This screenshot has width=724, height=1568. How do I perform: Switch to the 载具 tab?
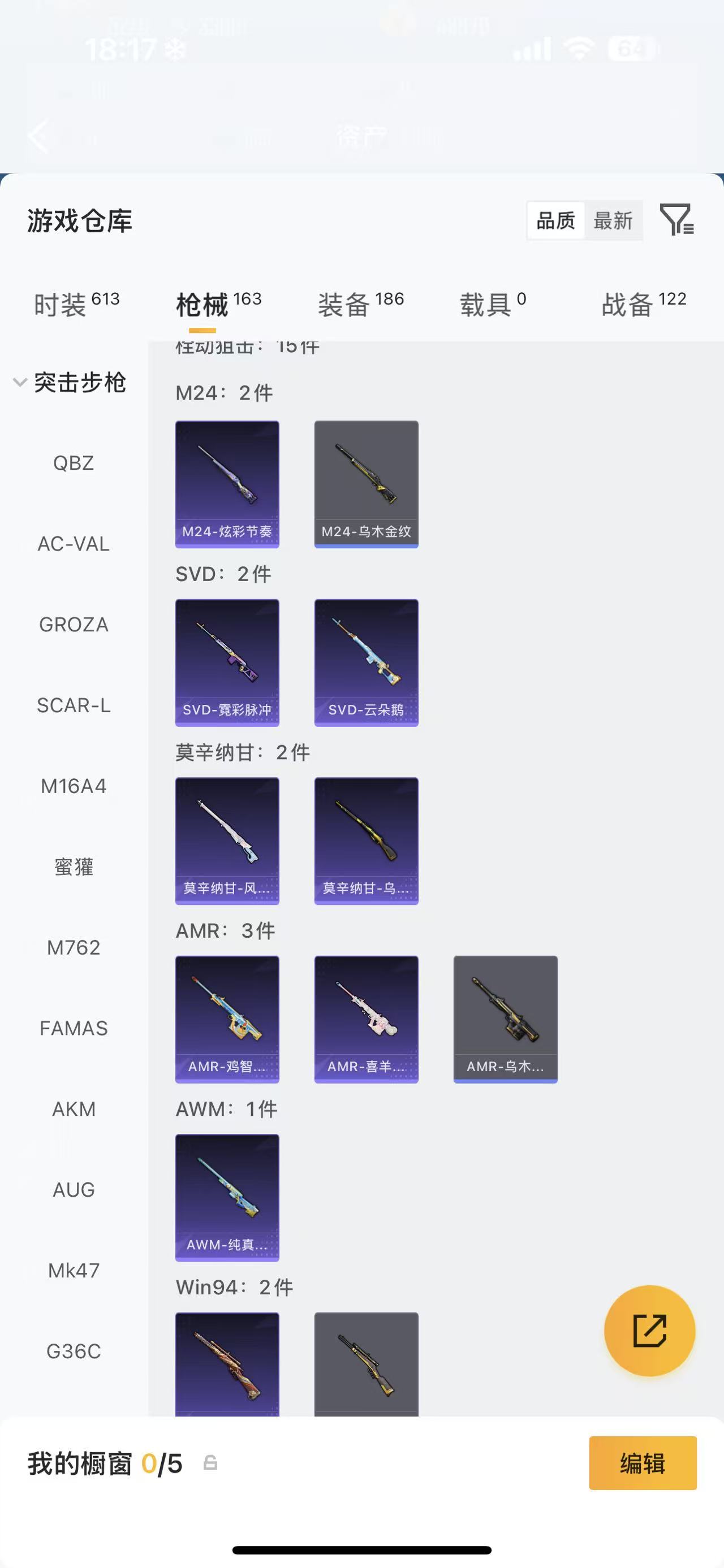(493, 304)
